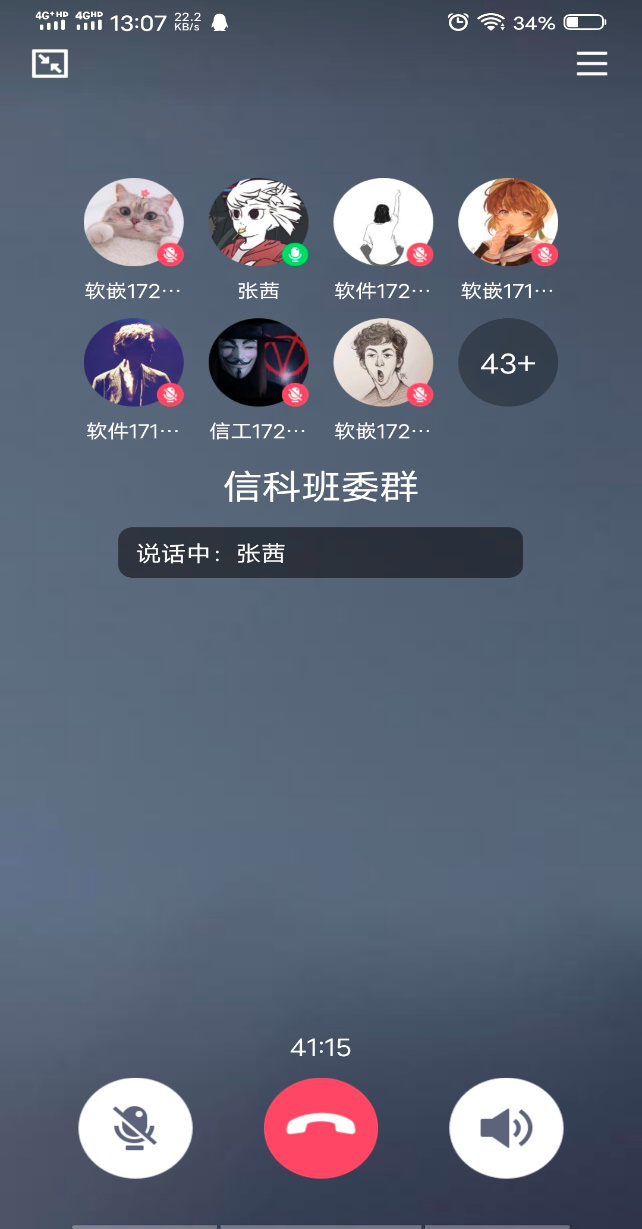
Task: Hang up the group call
Action: [321, 1128]
